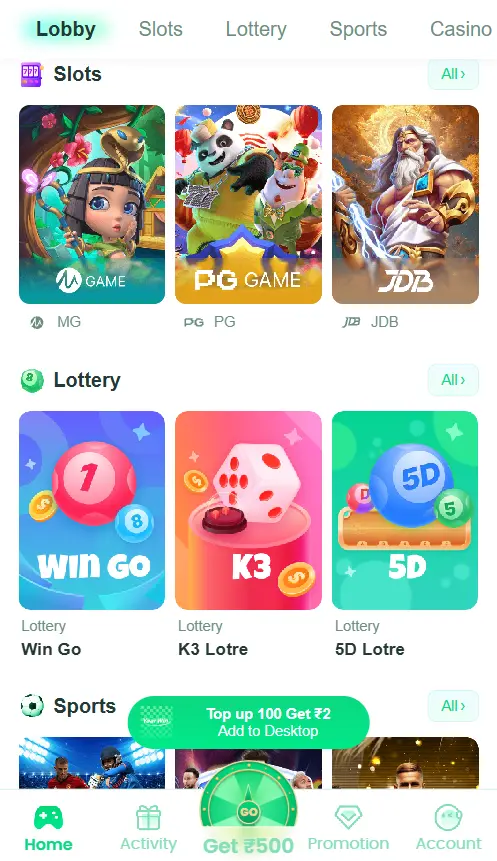Switch to the Slots top tab
This screenshot has width=497, height=861.
pyautogui.click(x=160, y=29)
